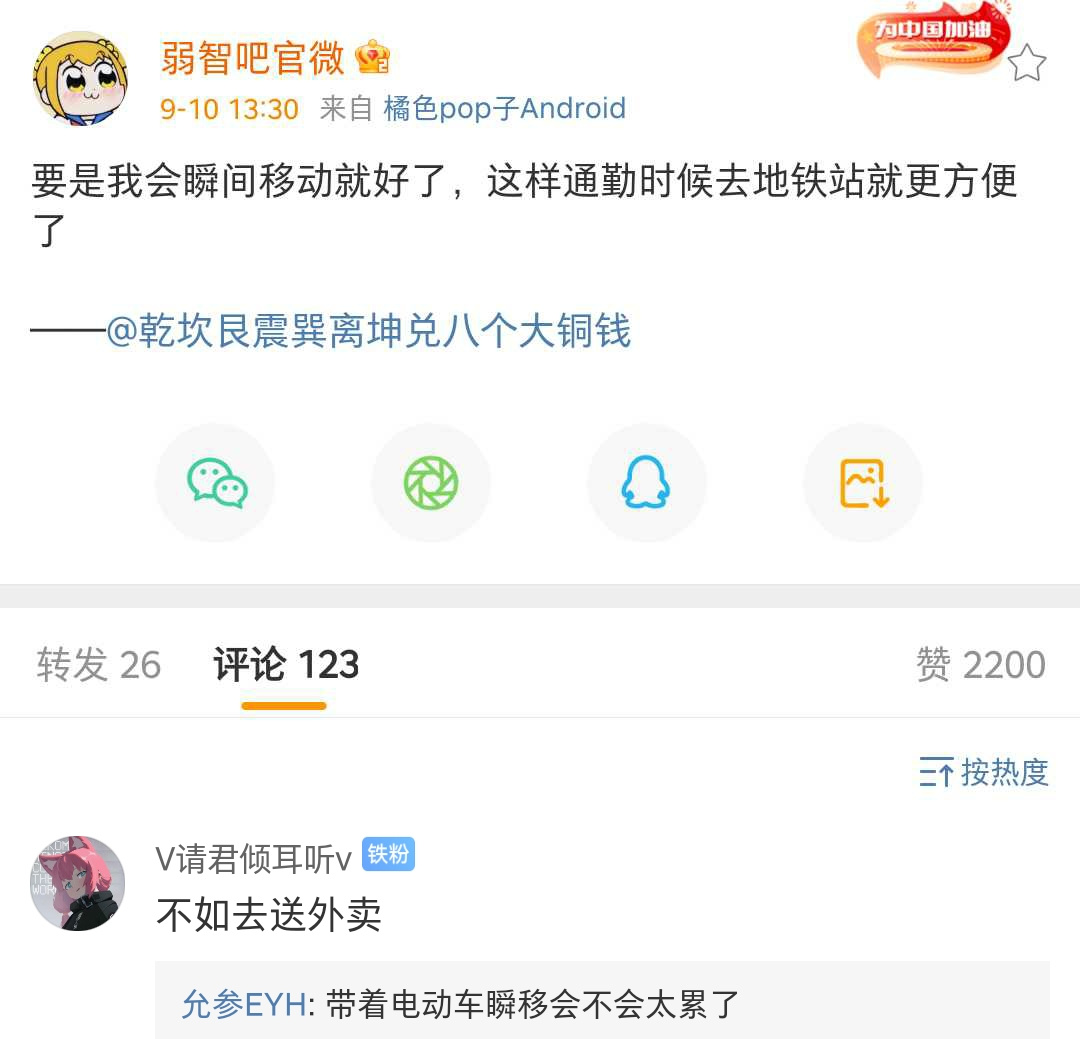This screenshot has width=1080, height=1039.
Task: Favorite this post with the star icon
Action: click(1026, 64)
